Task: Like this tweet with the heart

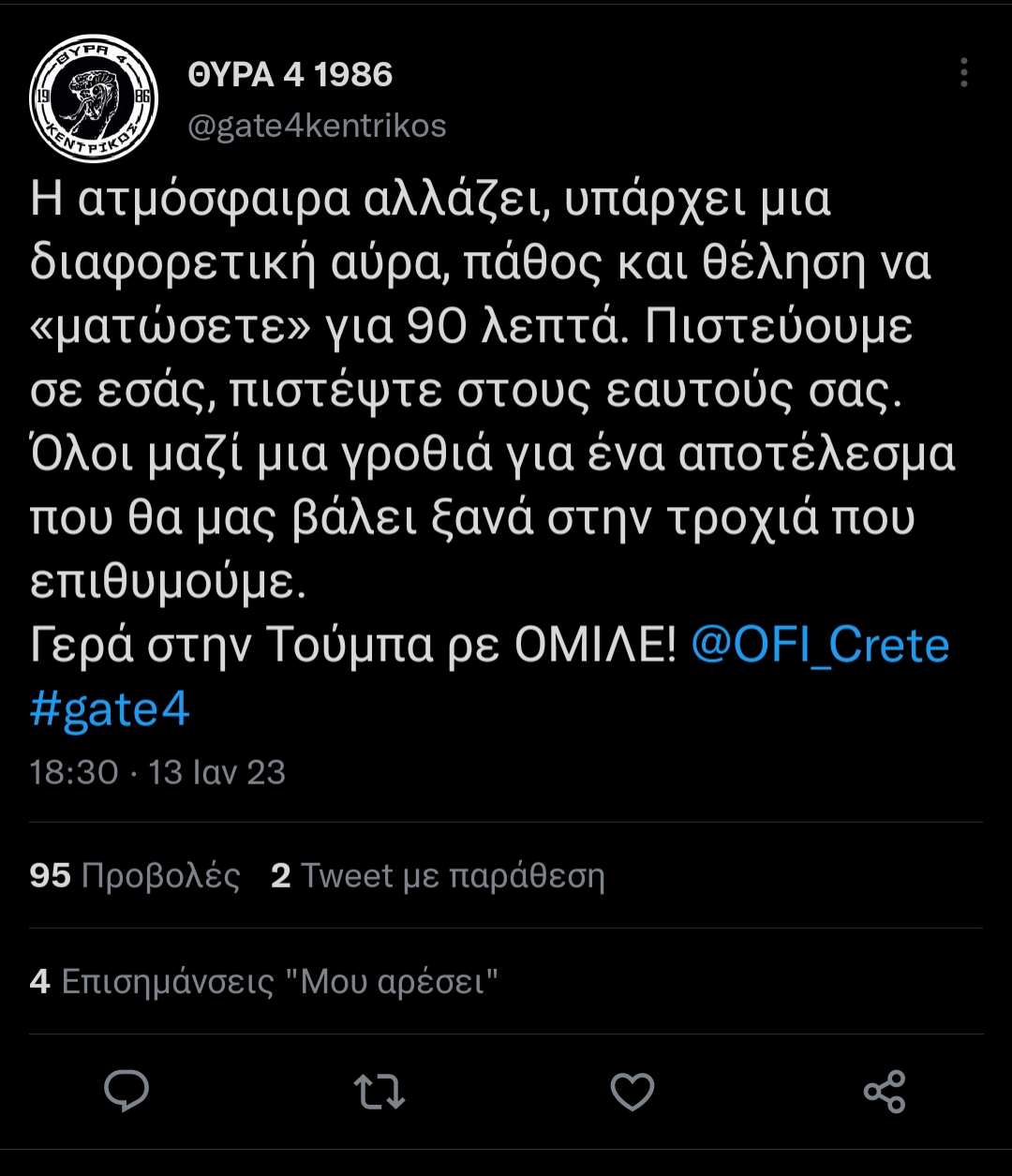Action: click(632, 1092)
